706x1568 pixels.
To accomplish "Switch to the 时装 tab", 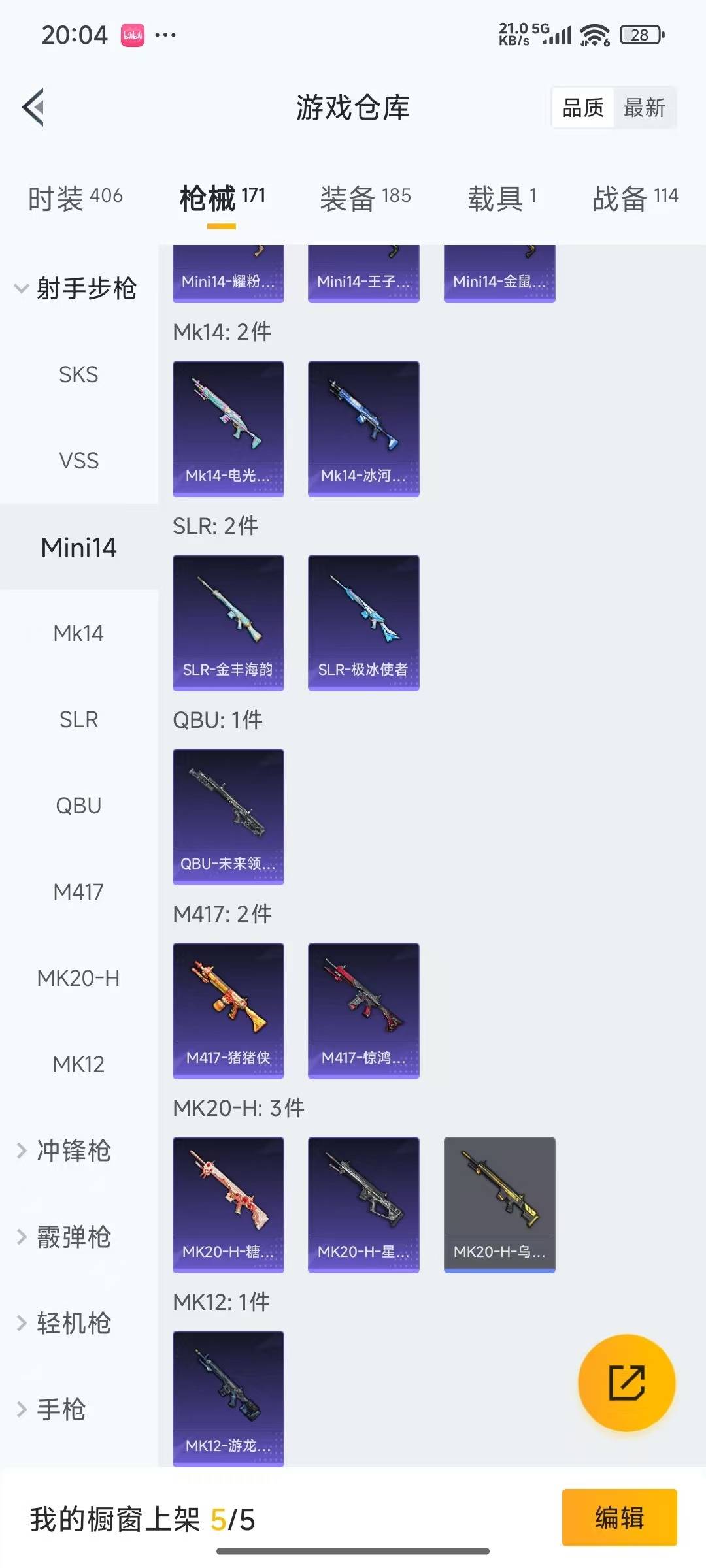I will point(75,197).
